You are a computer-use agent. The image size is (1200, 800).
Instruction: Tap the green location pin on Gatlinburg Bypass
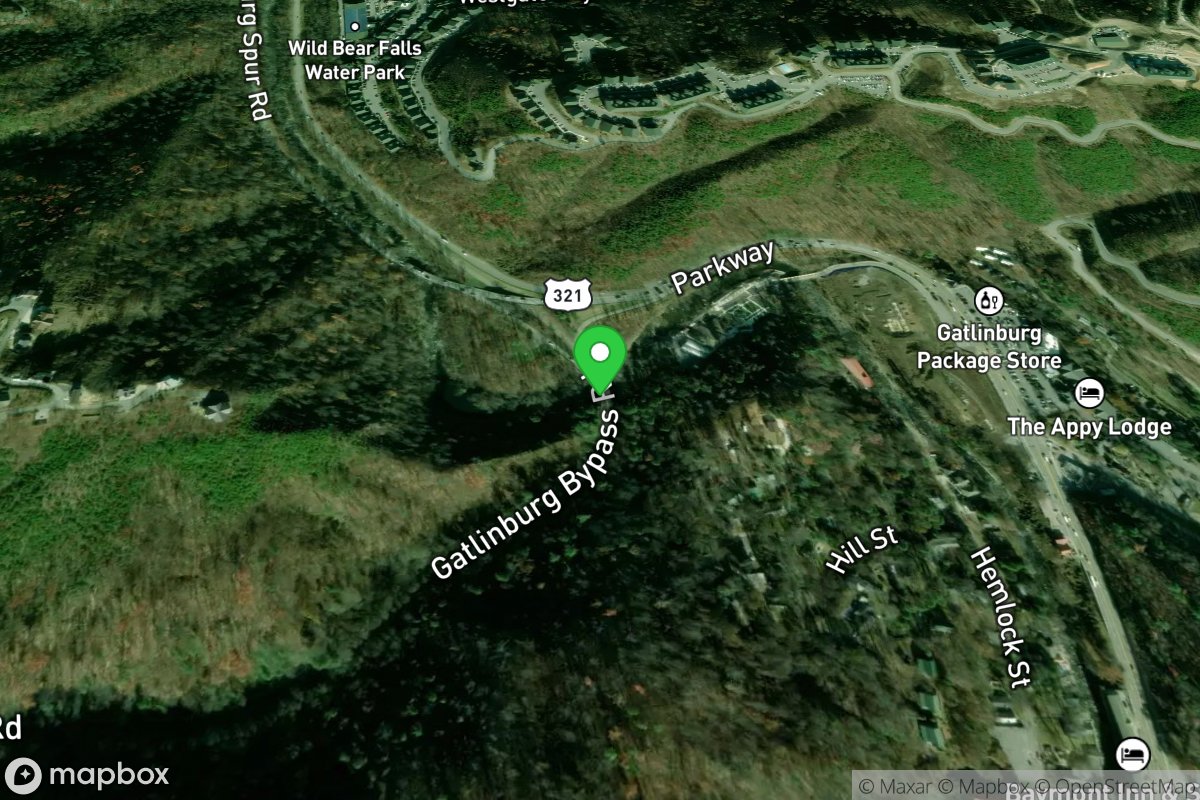(x=600, y=357)
